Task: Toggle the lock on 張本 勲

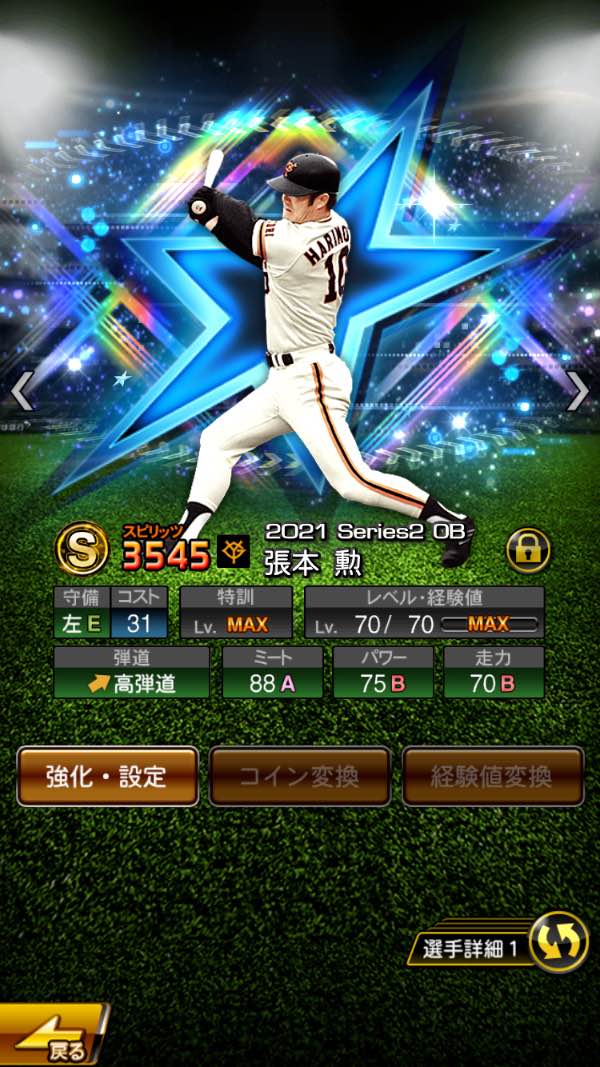Action: tap(528, 549)
